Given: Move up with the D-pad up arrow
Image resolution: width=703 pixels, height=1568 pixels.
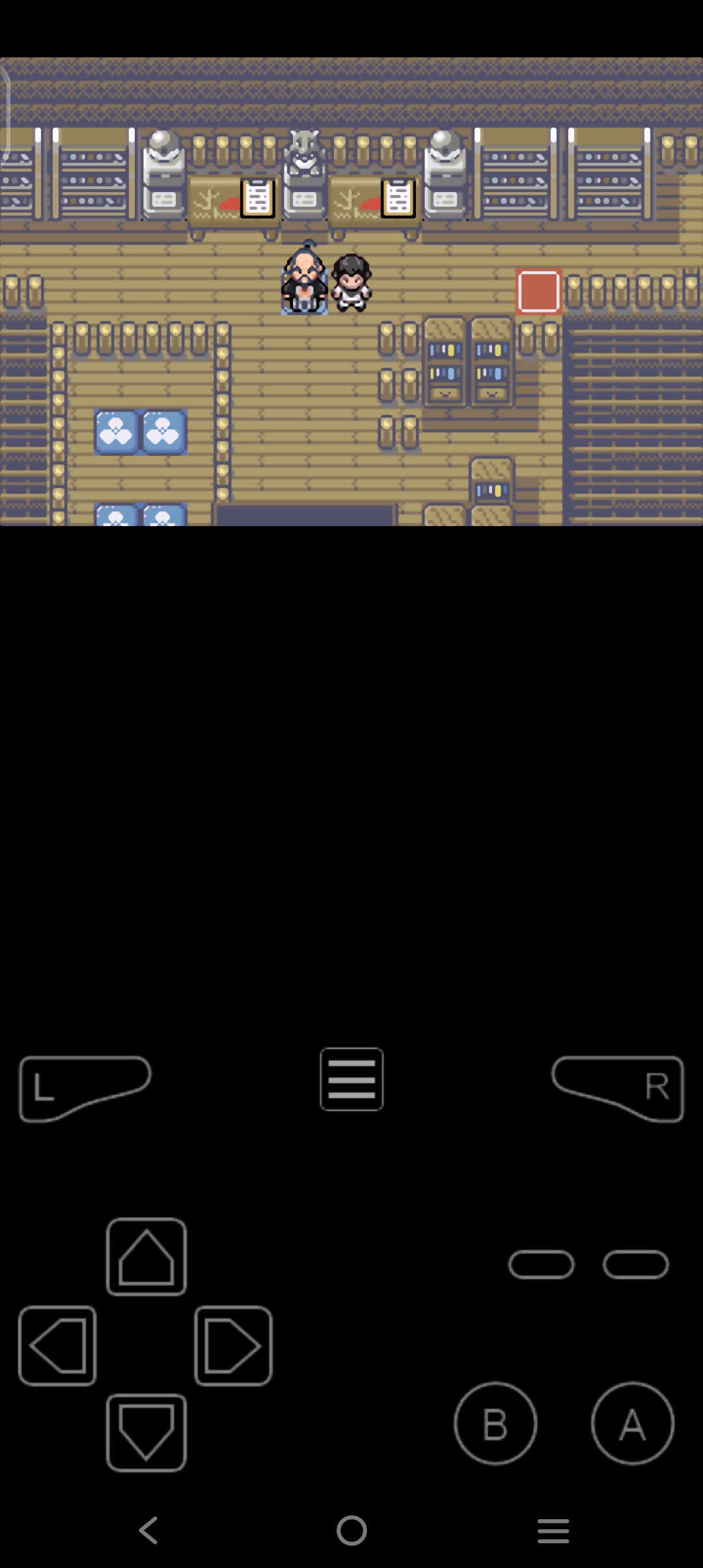Looking at the screenshot, I should click(146, 1256).
